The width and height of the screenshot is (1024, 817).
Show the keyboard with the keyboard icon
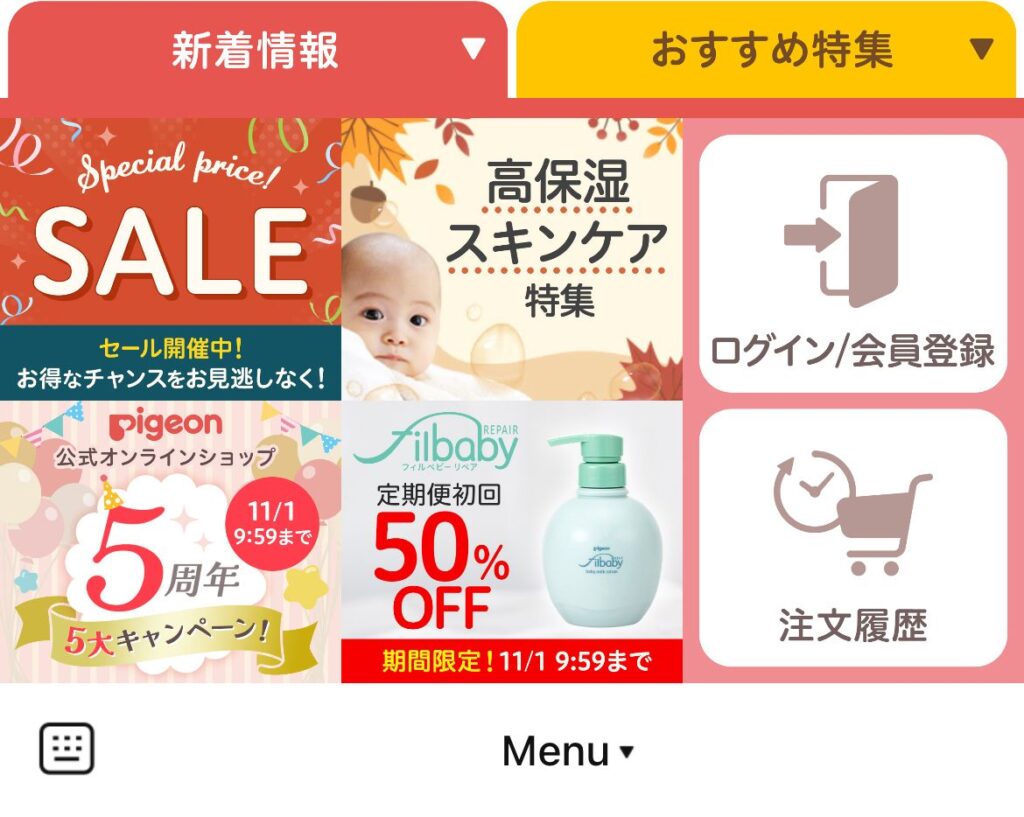tap(67, 749)
